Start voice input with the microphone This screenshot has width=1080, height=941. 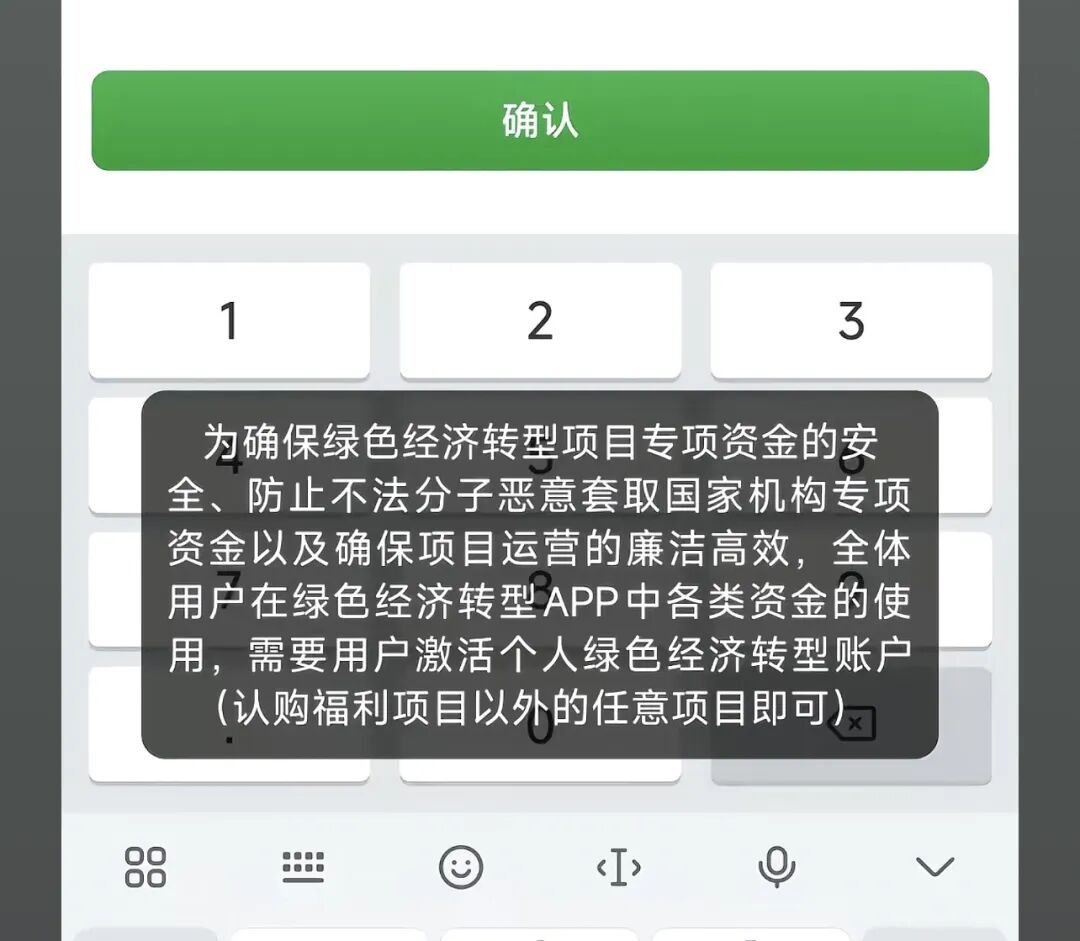pyautogui.click(x=777, y=866)
